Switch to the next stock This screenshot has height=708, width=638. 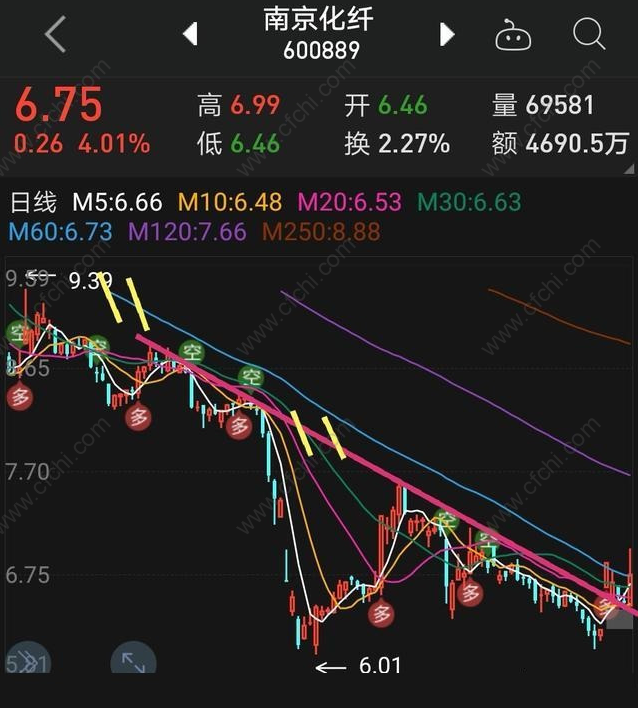pyautogui.click(x=447, y=35)
